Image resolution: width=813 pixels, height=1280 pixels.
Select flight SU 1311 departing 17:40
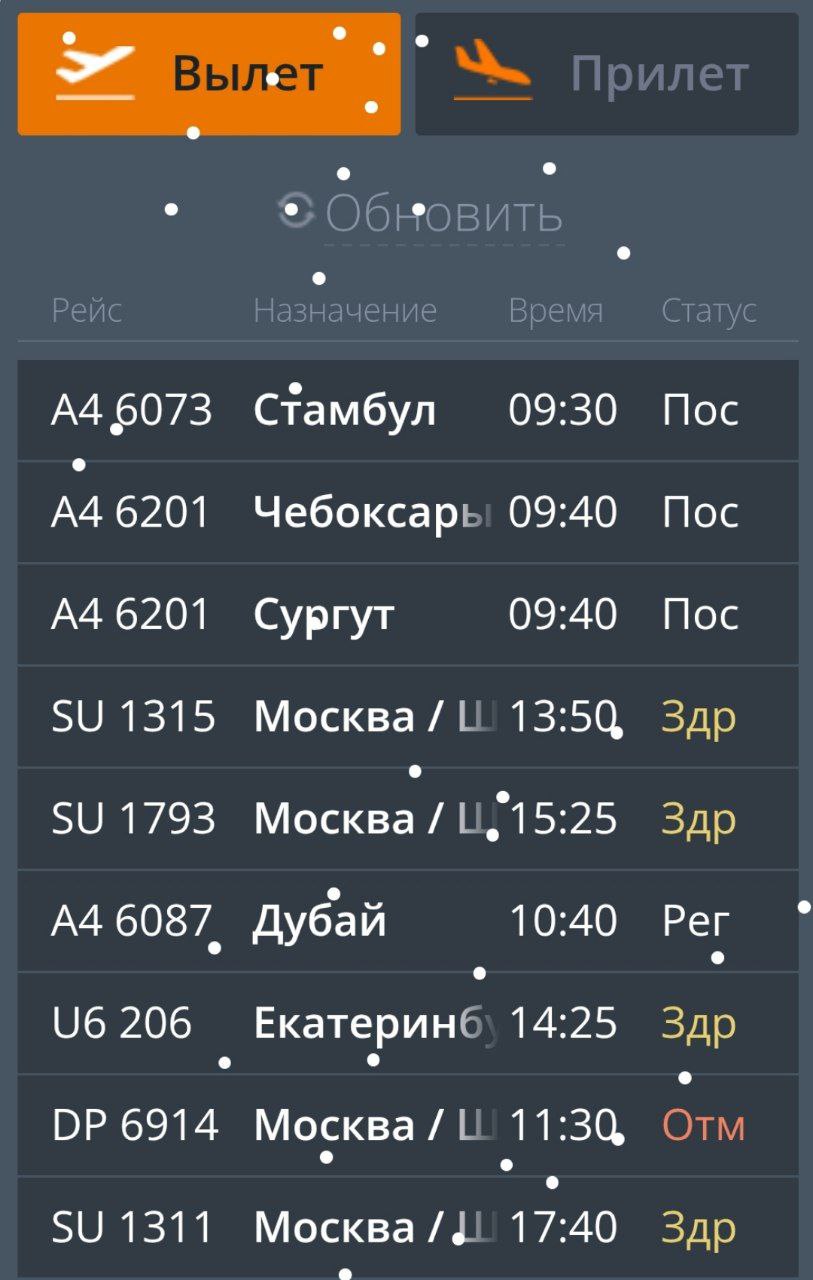400,1226
